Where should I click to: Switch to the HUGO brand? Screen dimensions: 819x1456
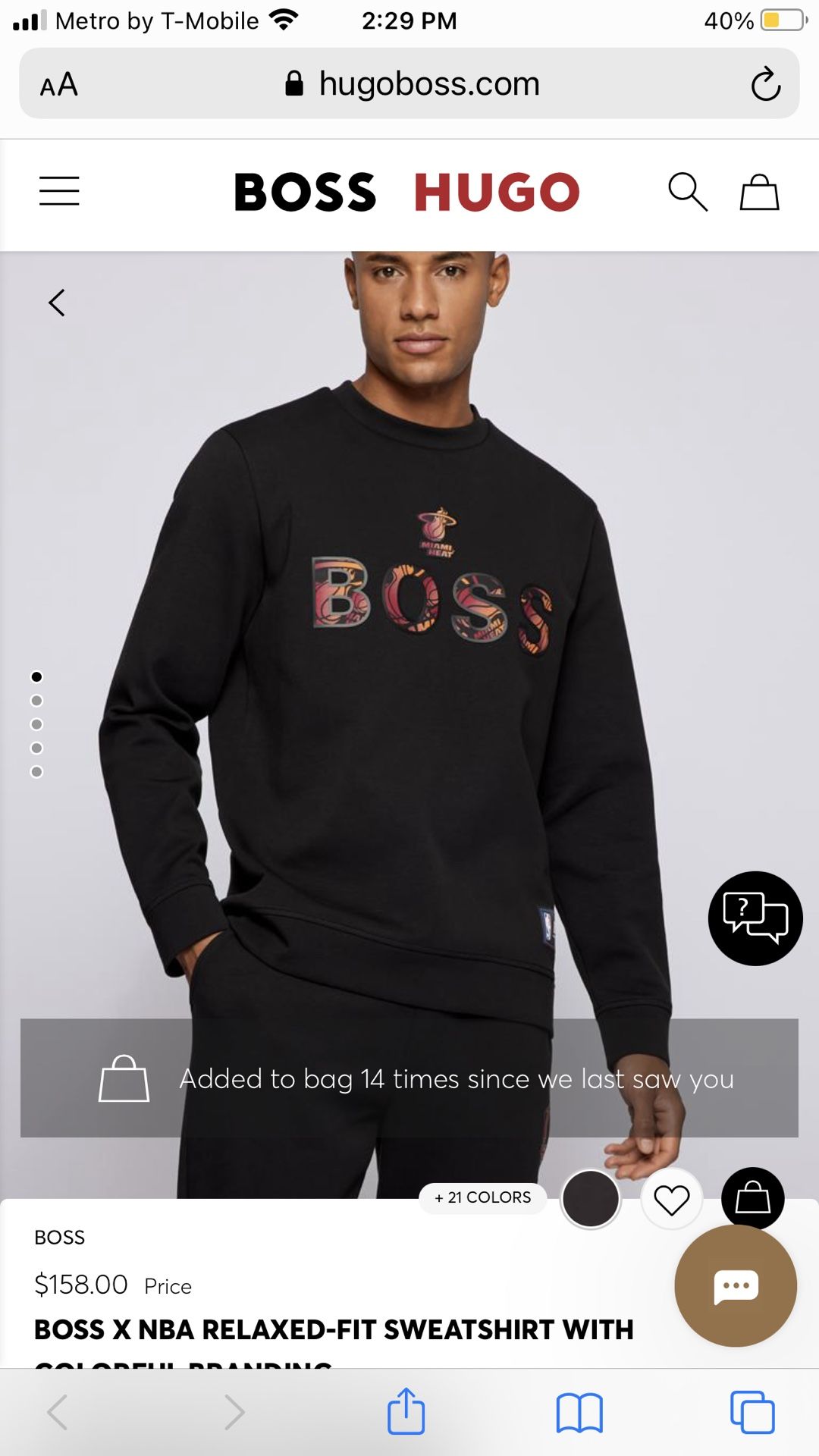click(497, 192)
